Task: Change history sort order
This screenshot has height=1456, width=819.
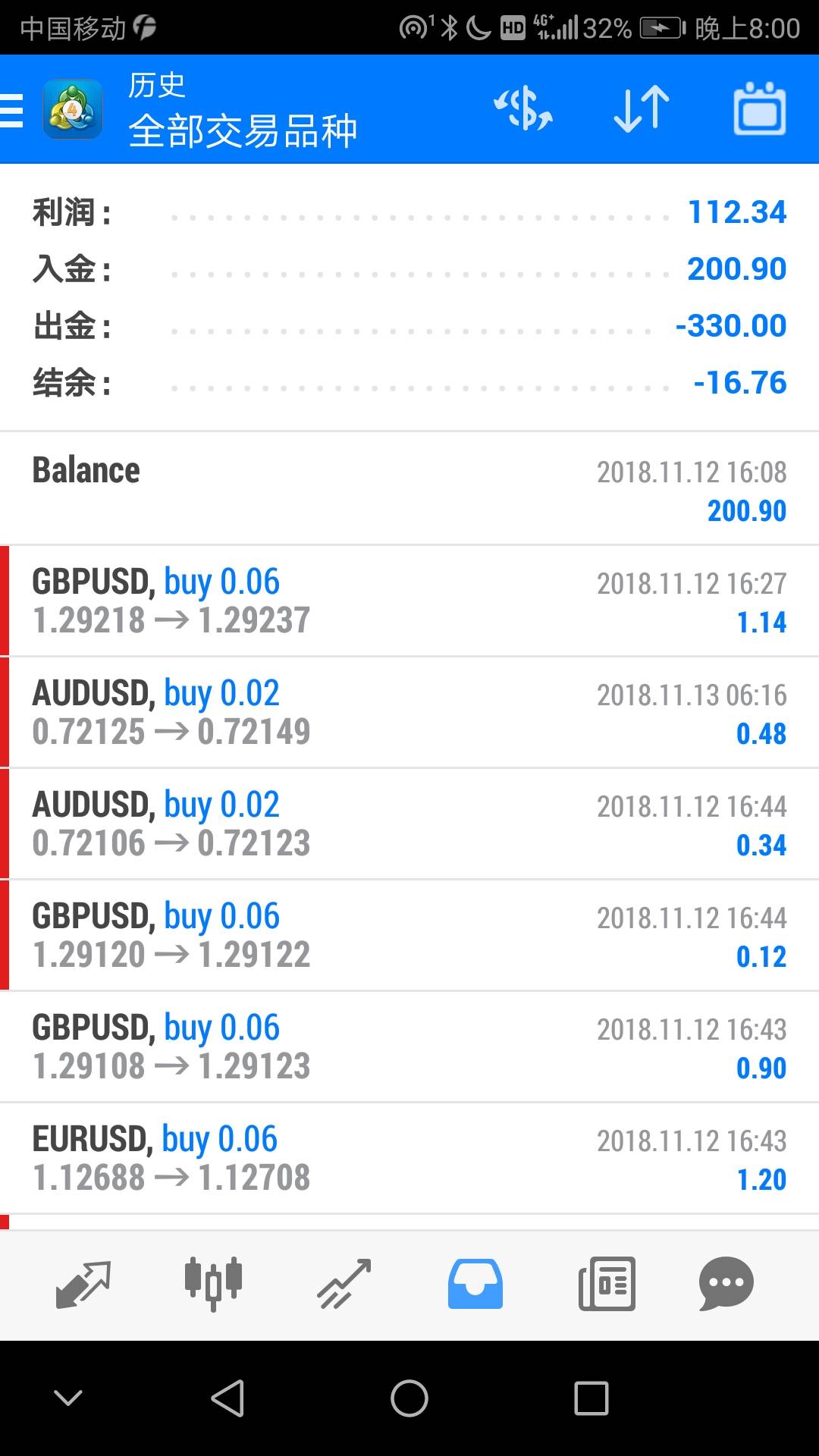Action: point(641,109)
